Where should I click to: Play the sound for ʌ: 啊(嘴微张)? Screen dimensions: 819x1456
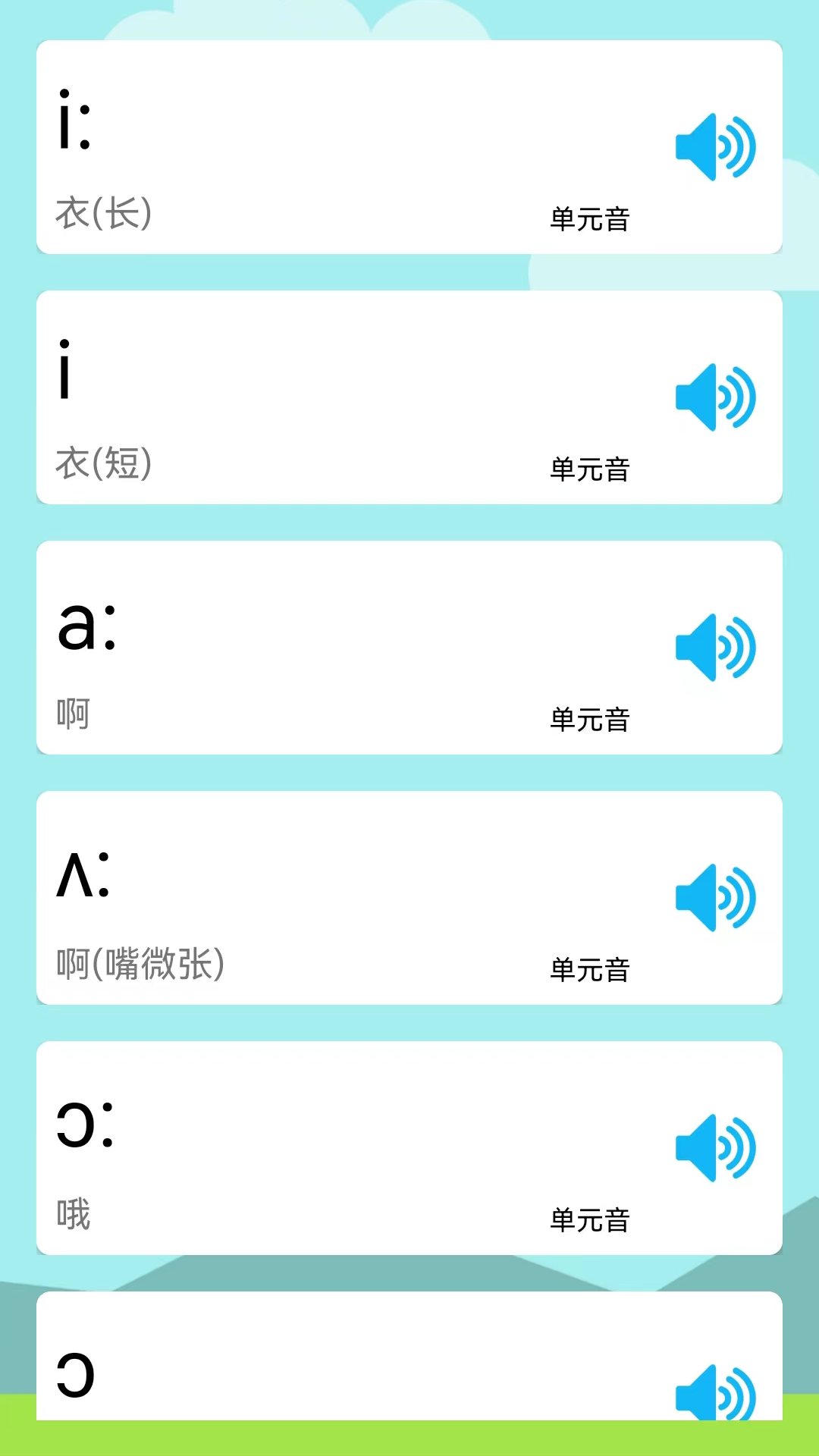pyautogui.click(x=715, y=898)
